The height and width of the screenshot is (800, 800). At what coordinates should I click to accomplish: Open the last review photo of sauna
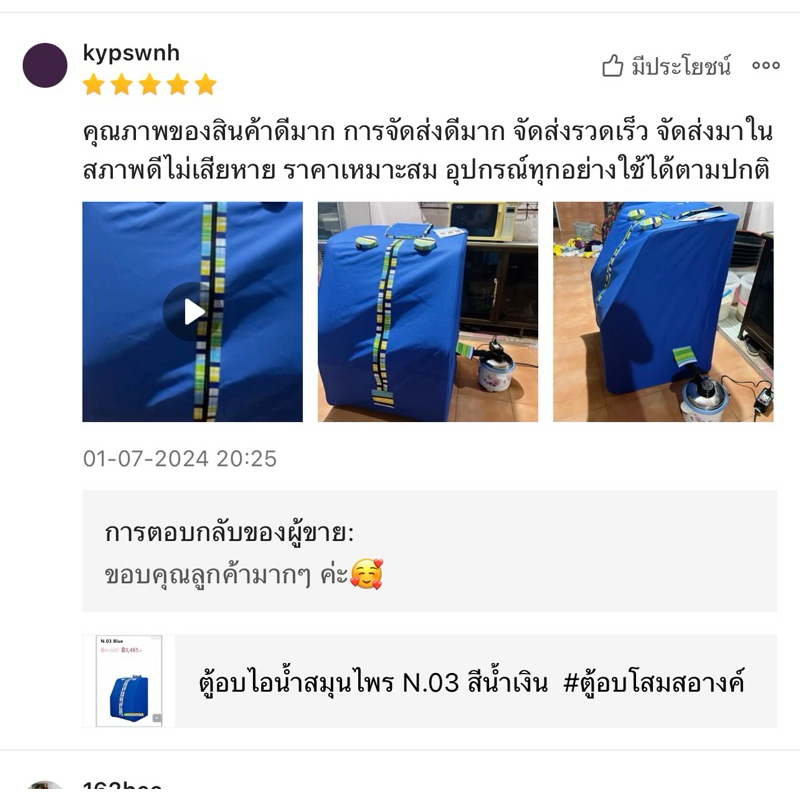click(x=663, y=312)
